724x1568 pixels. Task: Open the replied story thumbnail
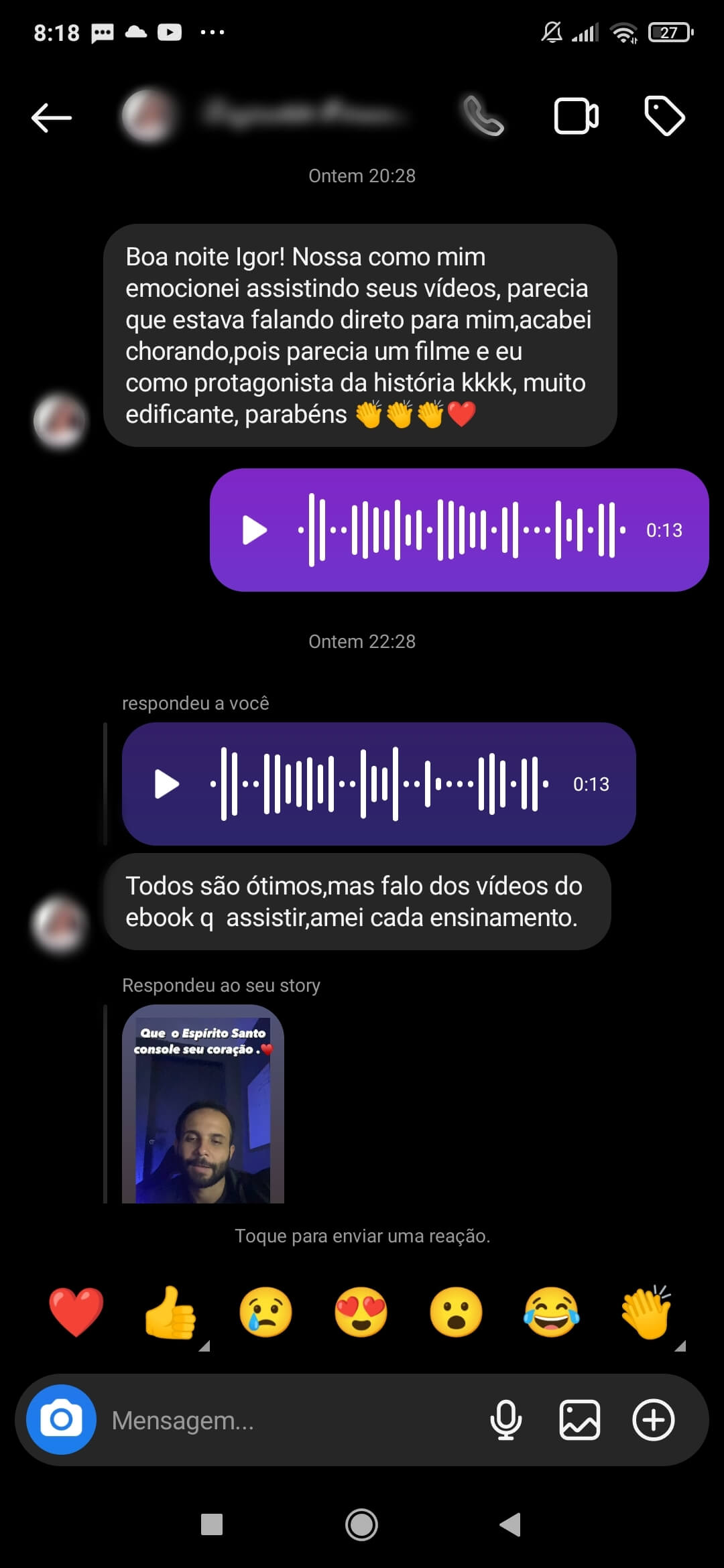point(203,1104)
